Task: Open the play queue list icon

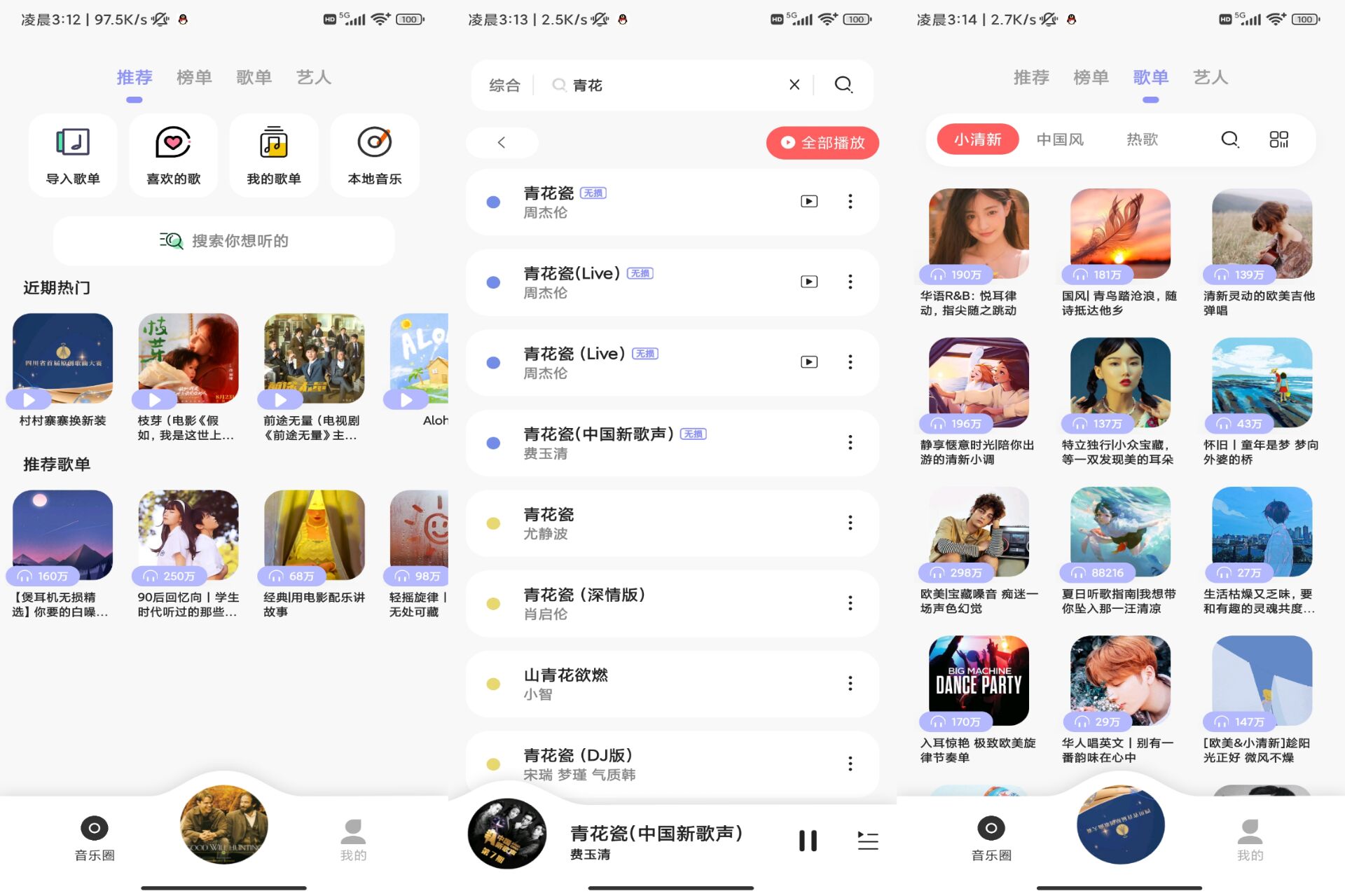Action: [867, 840]
